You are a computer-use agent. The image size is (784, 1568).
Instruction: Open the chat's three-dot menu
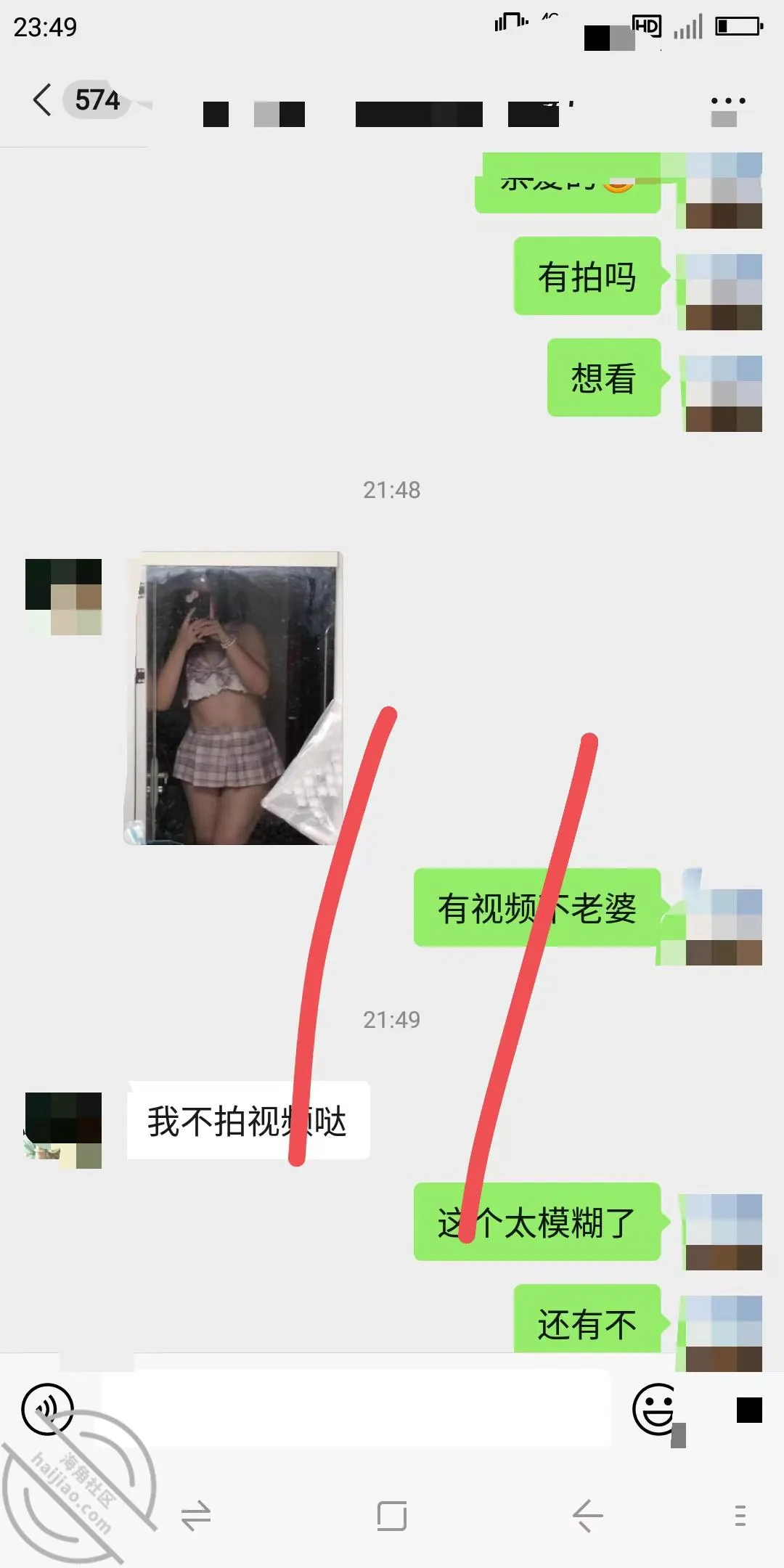point(728,101)
